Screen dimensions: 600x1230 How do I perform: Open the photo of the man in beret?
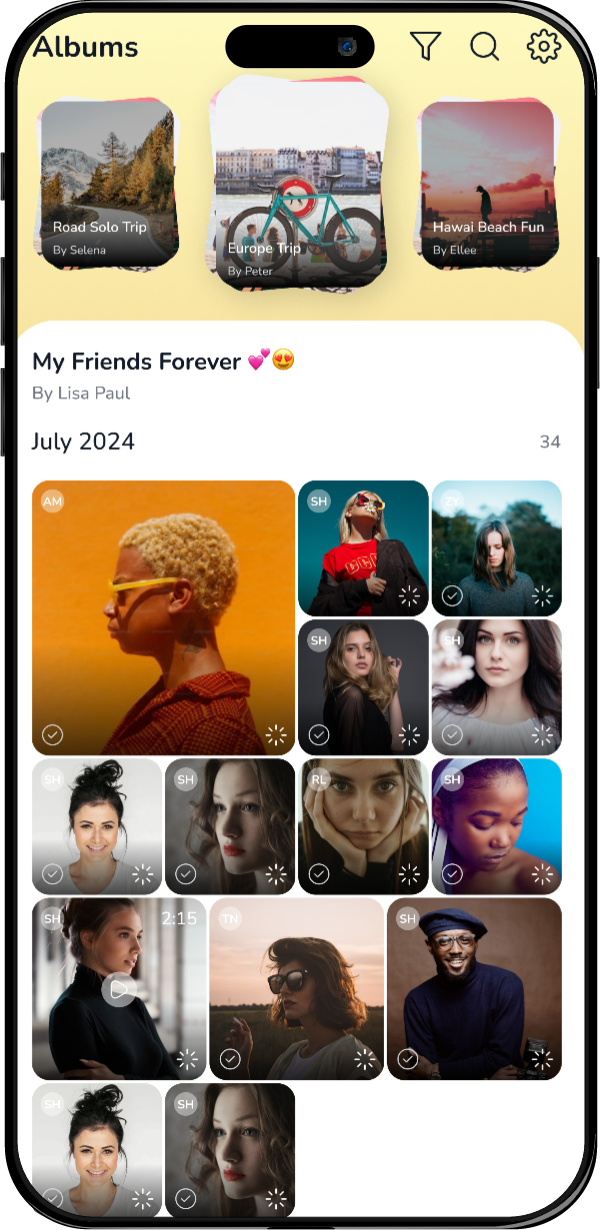[474, 988]
